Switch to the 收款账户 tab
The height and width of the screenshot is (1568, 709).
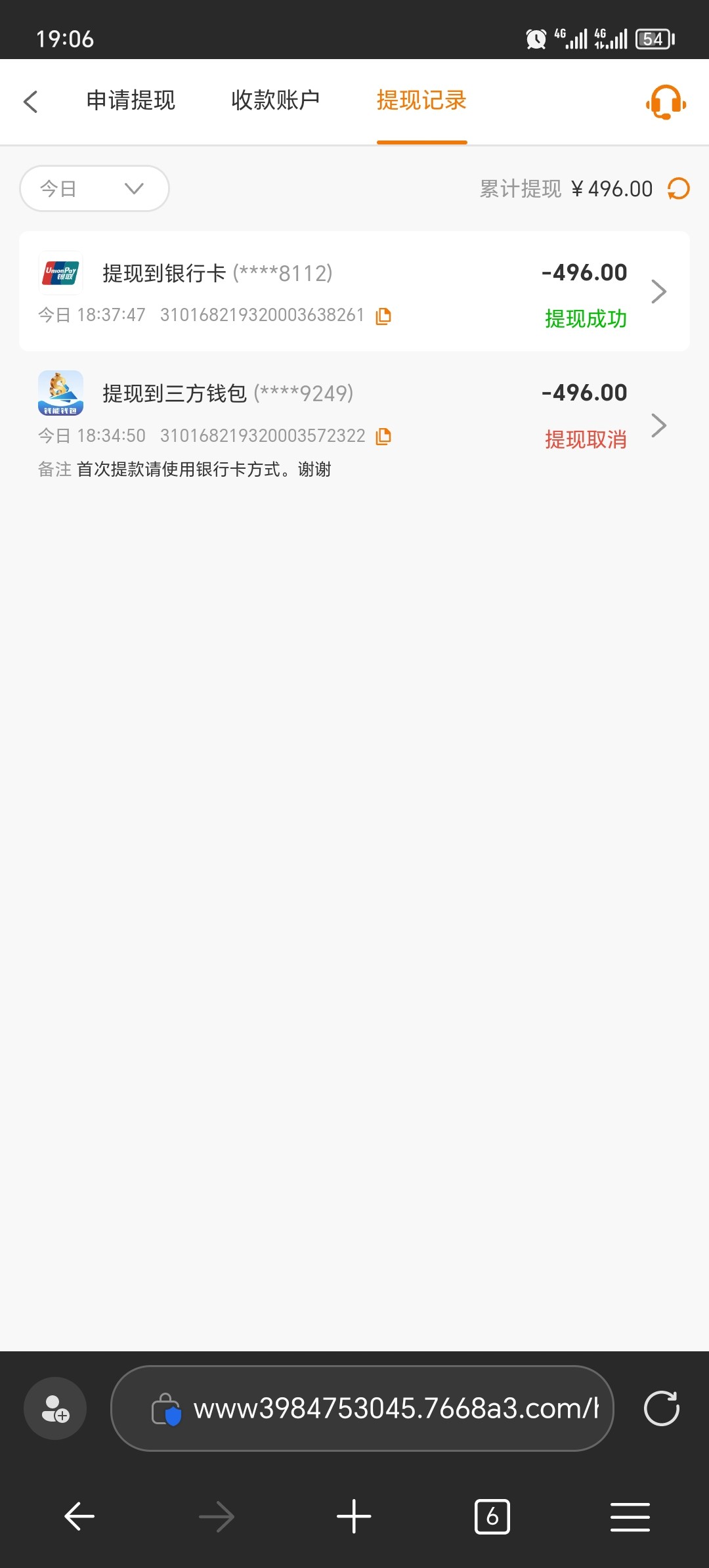(275, 100)
